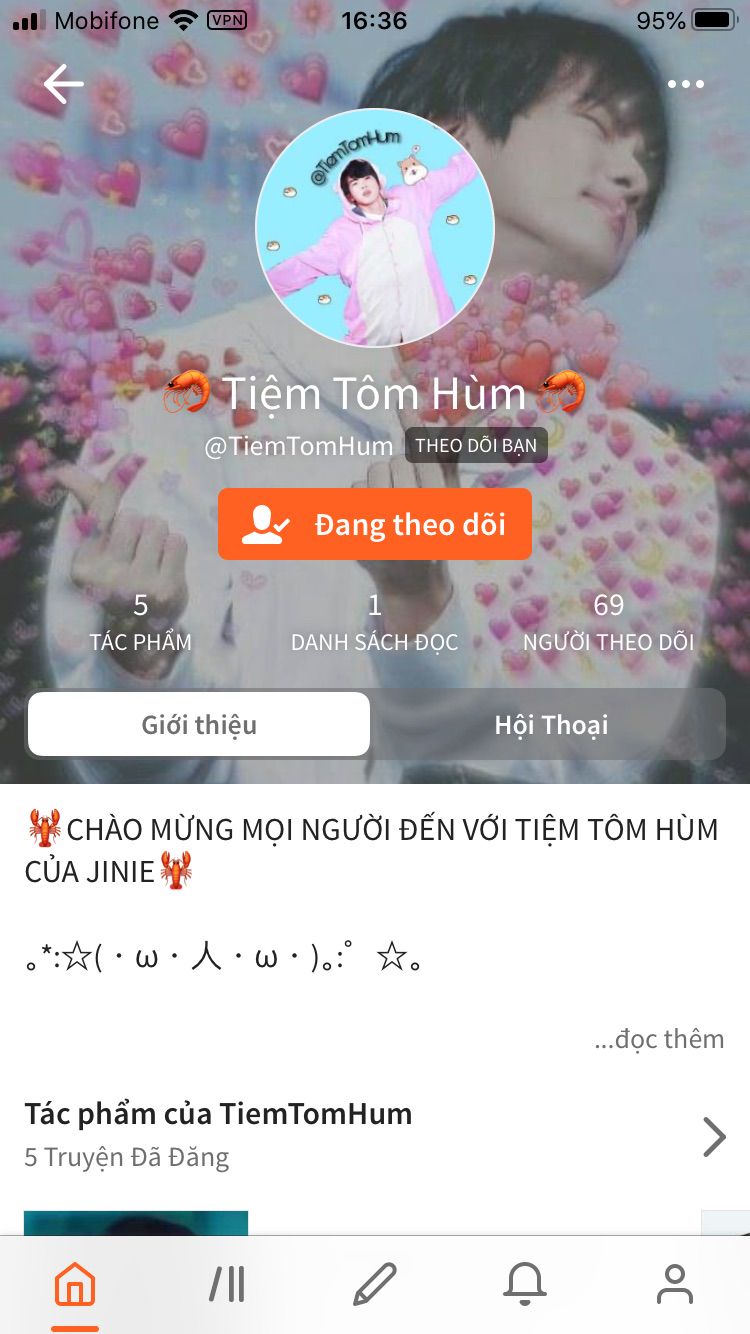This screenshot has height=1334, width=750.
Task: Open the profile avatar picture
Action: click(375, 228)
